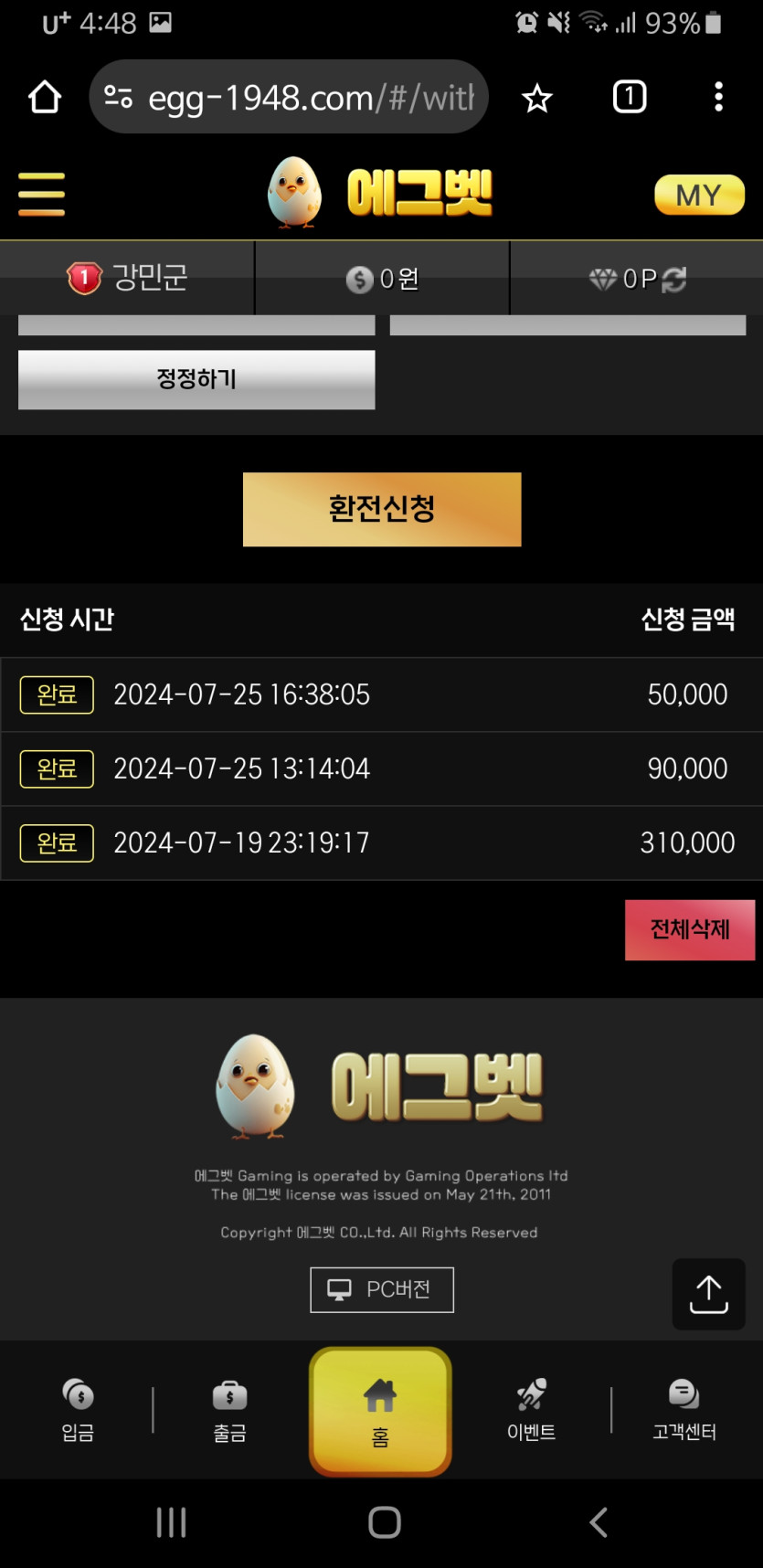Bookmark this page with the star
The width and height of the screenshot is (763, 1568).
[537, 97]
